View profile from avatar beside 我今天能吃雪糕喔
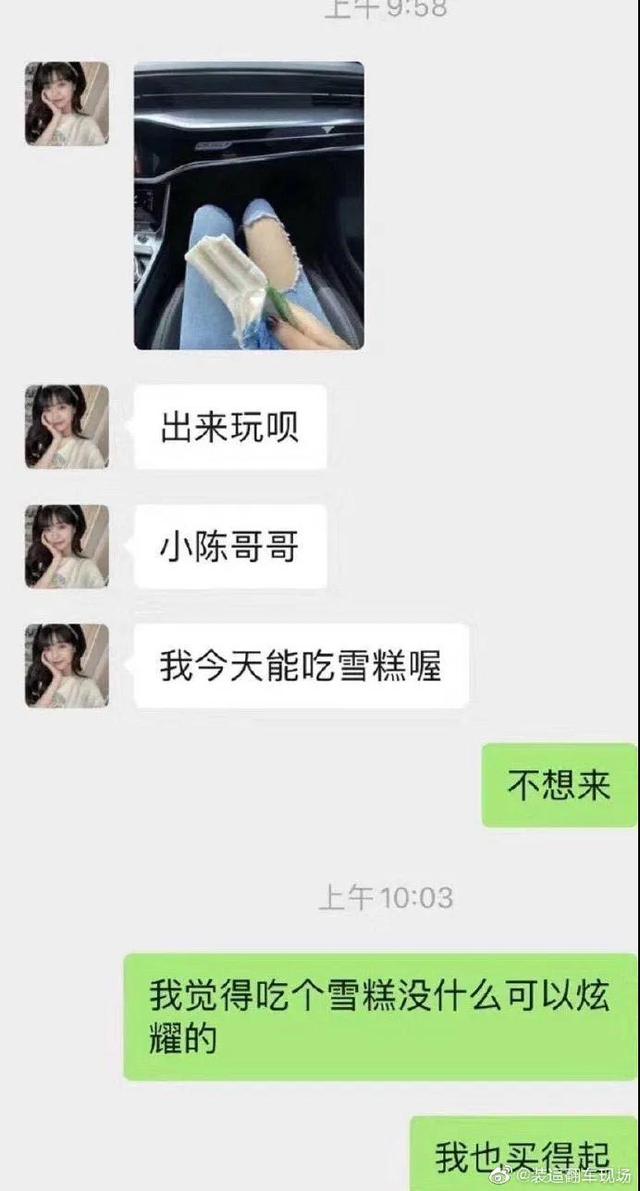This screenshot has width=640, height=1191. [x=66, y=666]
